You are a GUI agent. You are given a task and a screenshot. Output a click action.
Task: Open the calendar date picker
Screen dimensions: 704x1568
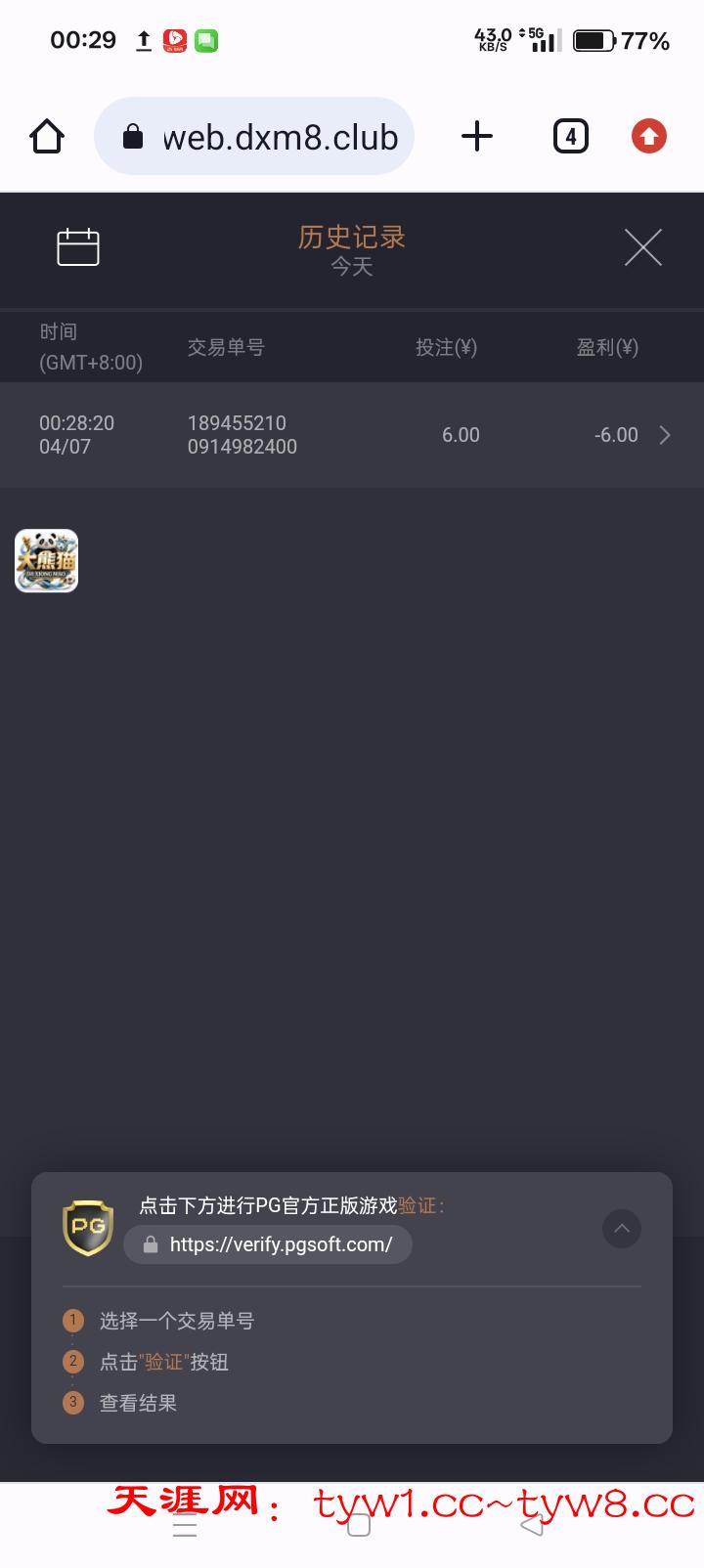point(78,247)
